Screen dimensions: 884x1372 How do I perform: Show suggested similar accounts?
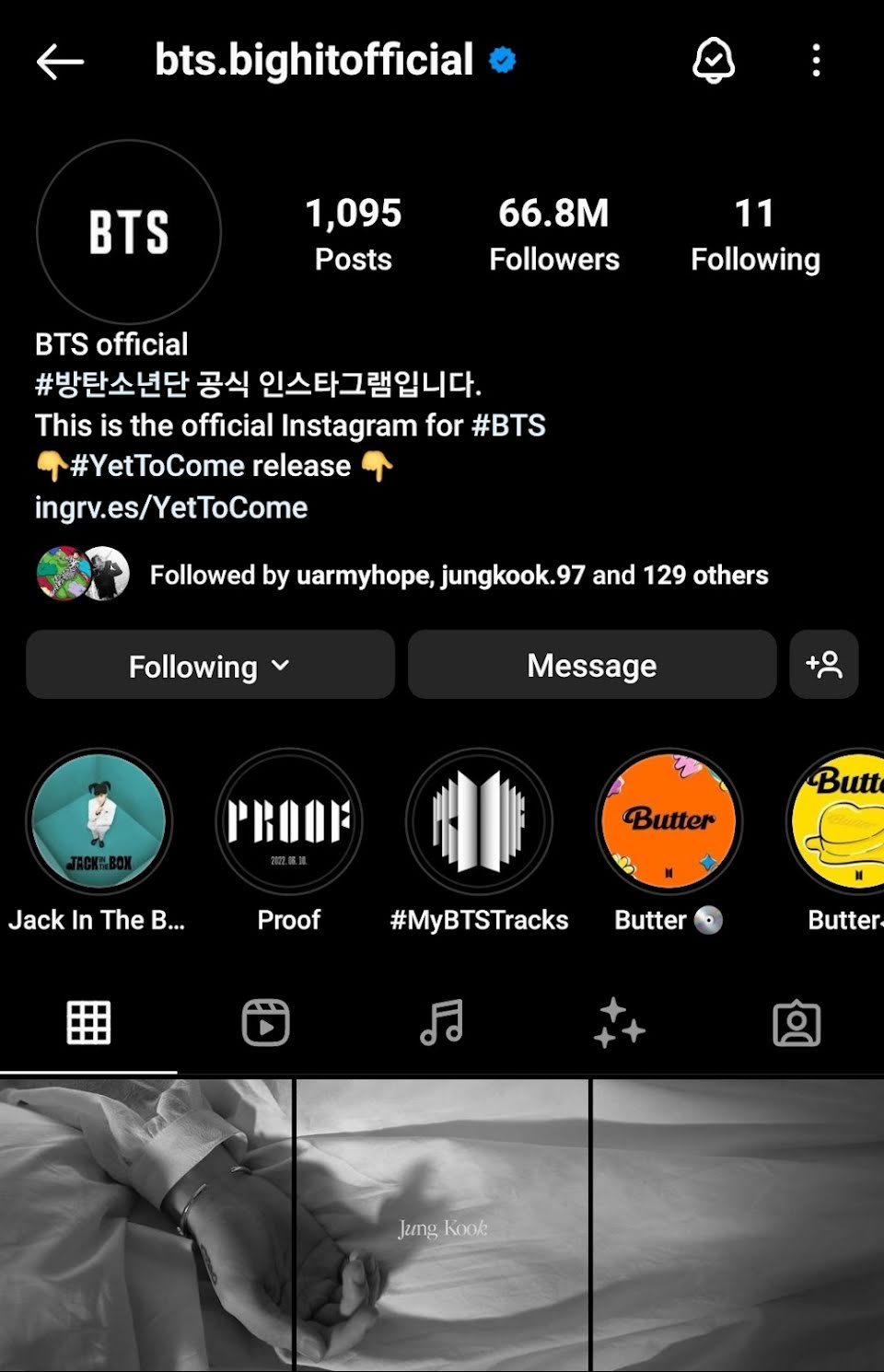click(x=824, y=665)
